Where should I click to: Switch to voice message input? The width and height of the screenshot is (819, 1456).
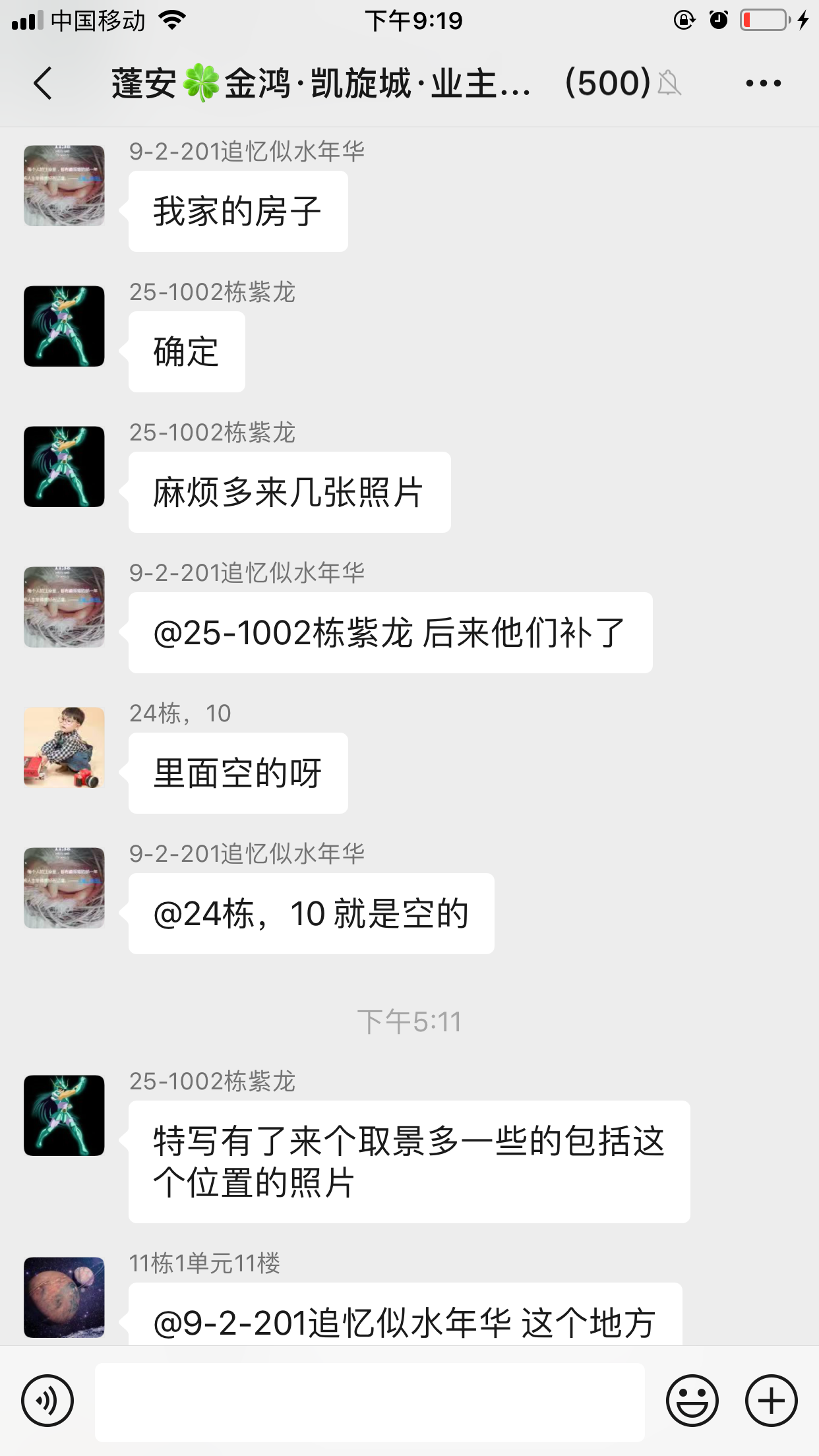(47, 1401)
